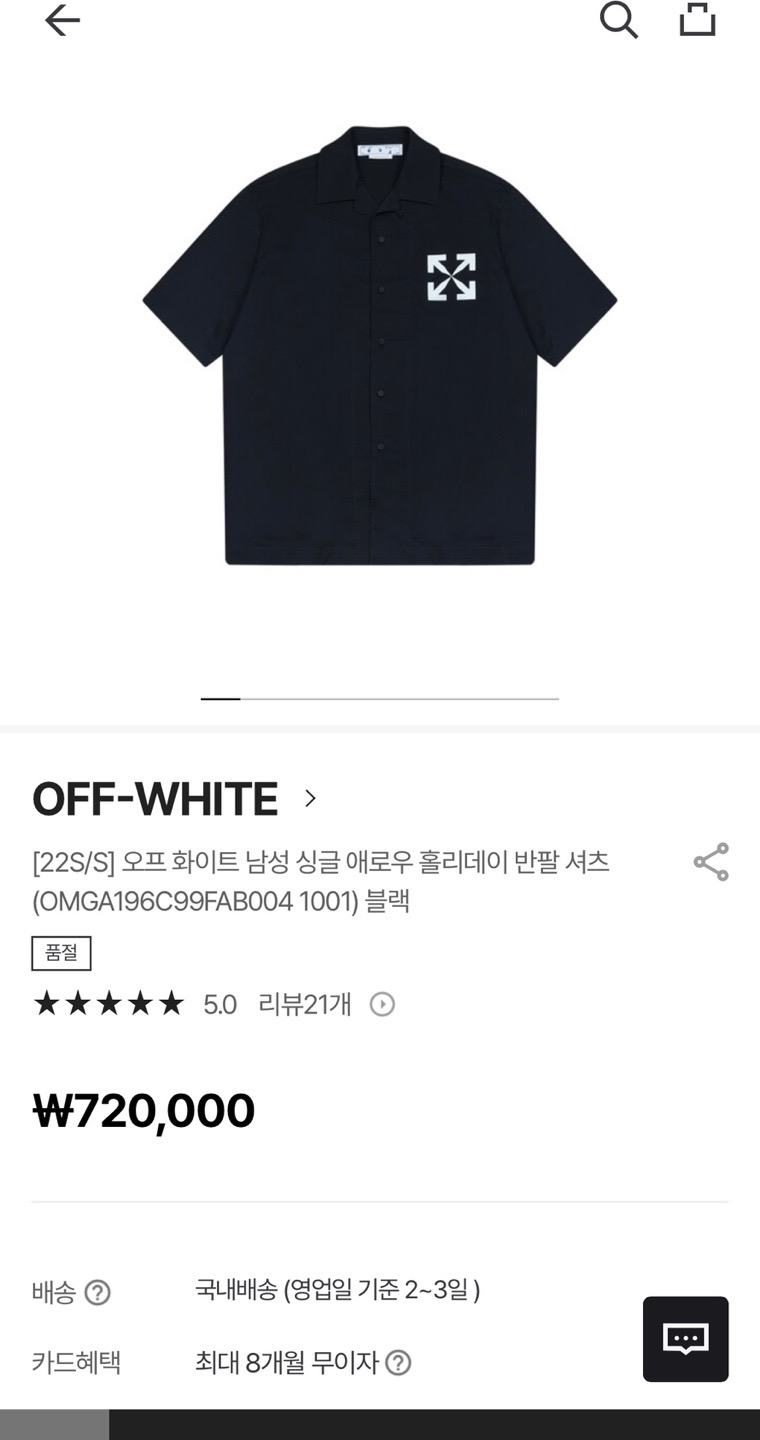This screenshot has height=1440, width=760.
Task: Expand the OFF-WHITE brand page chevron
Action: click(x=311, y=799)
